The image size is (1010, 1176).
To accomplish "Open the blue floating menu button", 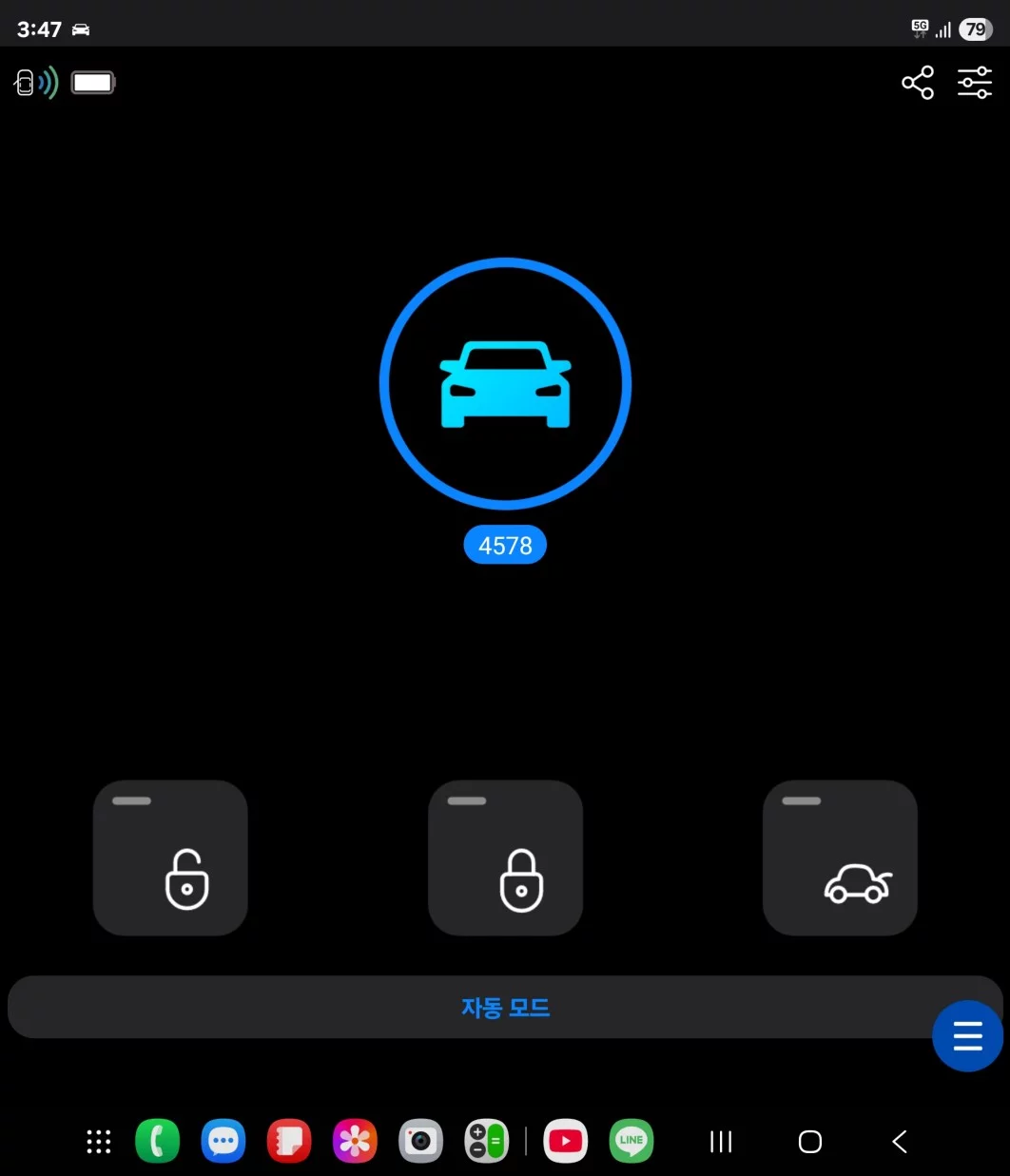I will point(967,1035).
